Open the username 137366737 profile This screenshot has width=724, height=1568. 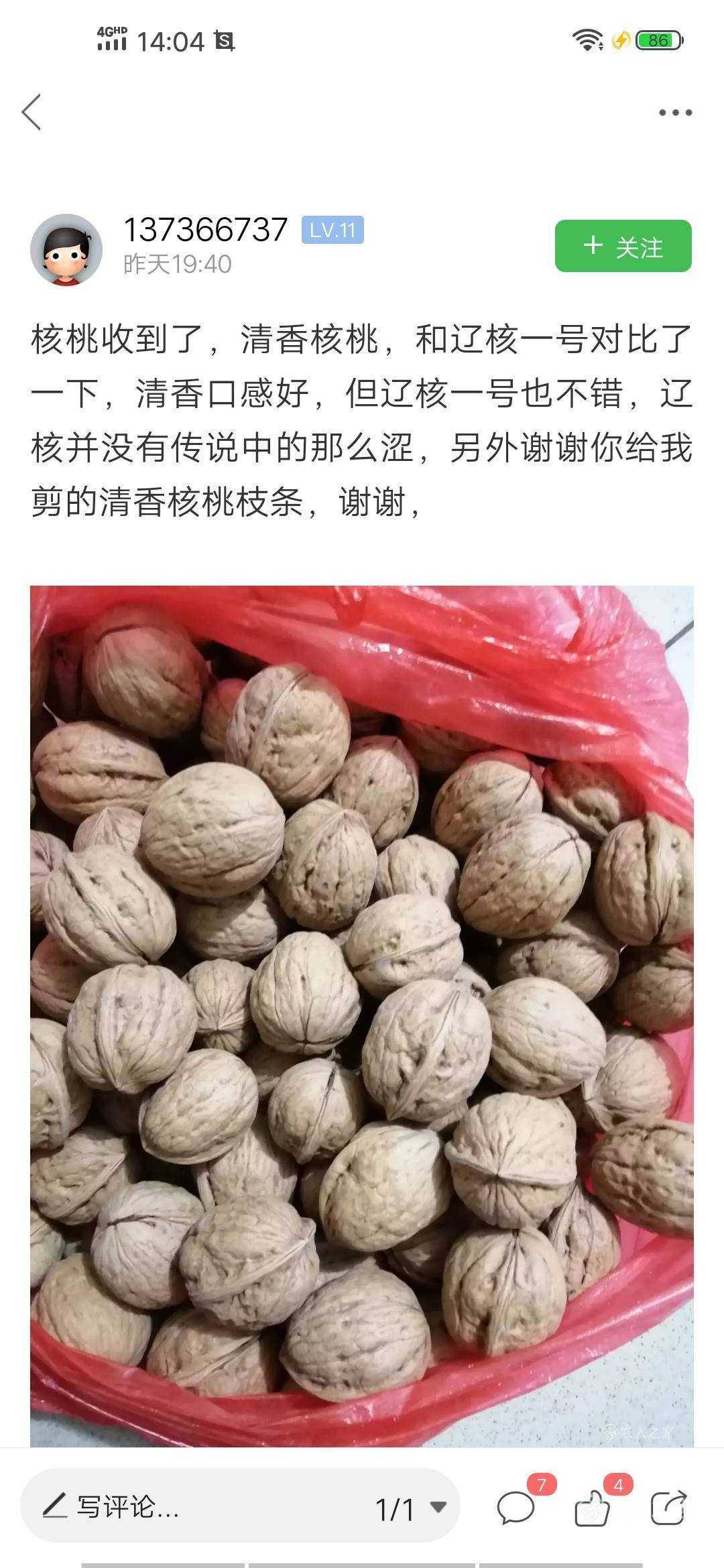click(205, 229)
